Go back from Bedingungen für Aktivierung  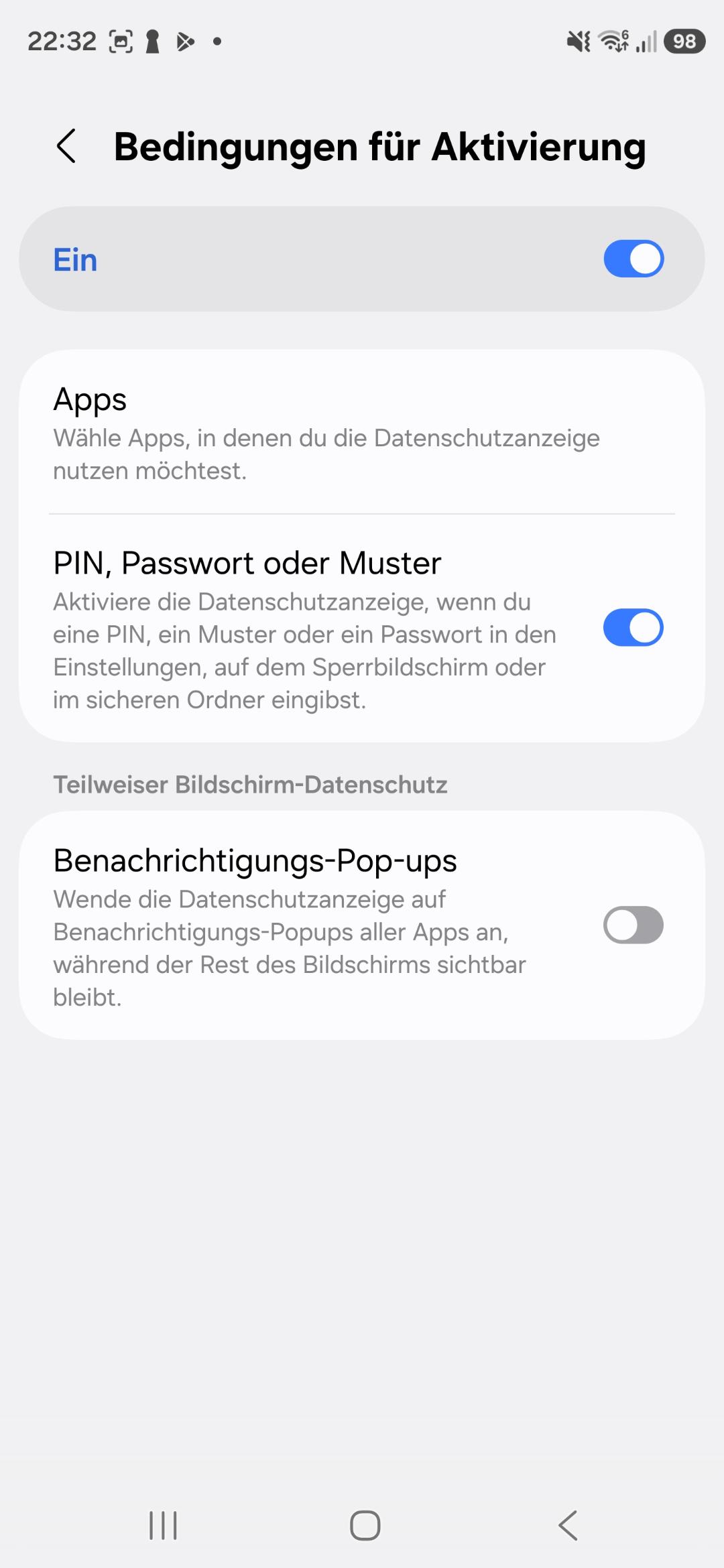[x=66, y=146]
